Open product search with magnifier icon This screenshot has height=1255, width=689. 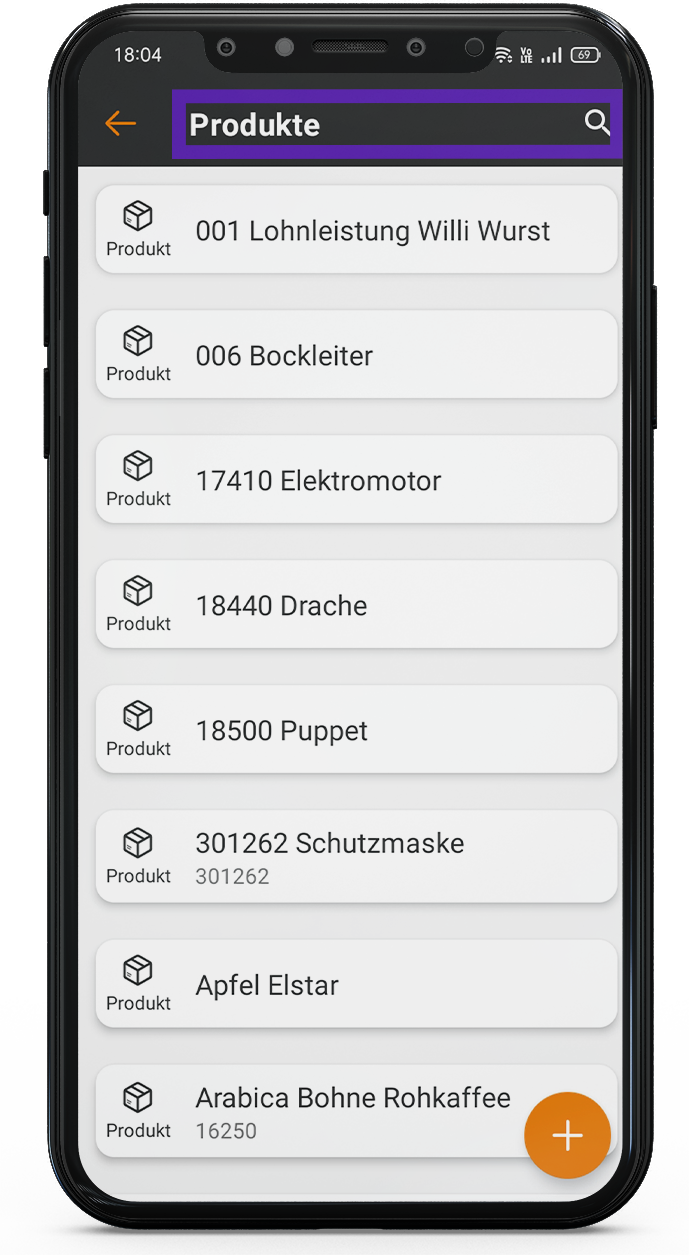pos(596,123)
